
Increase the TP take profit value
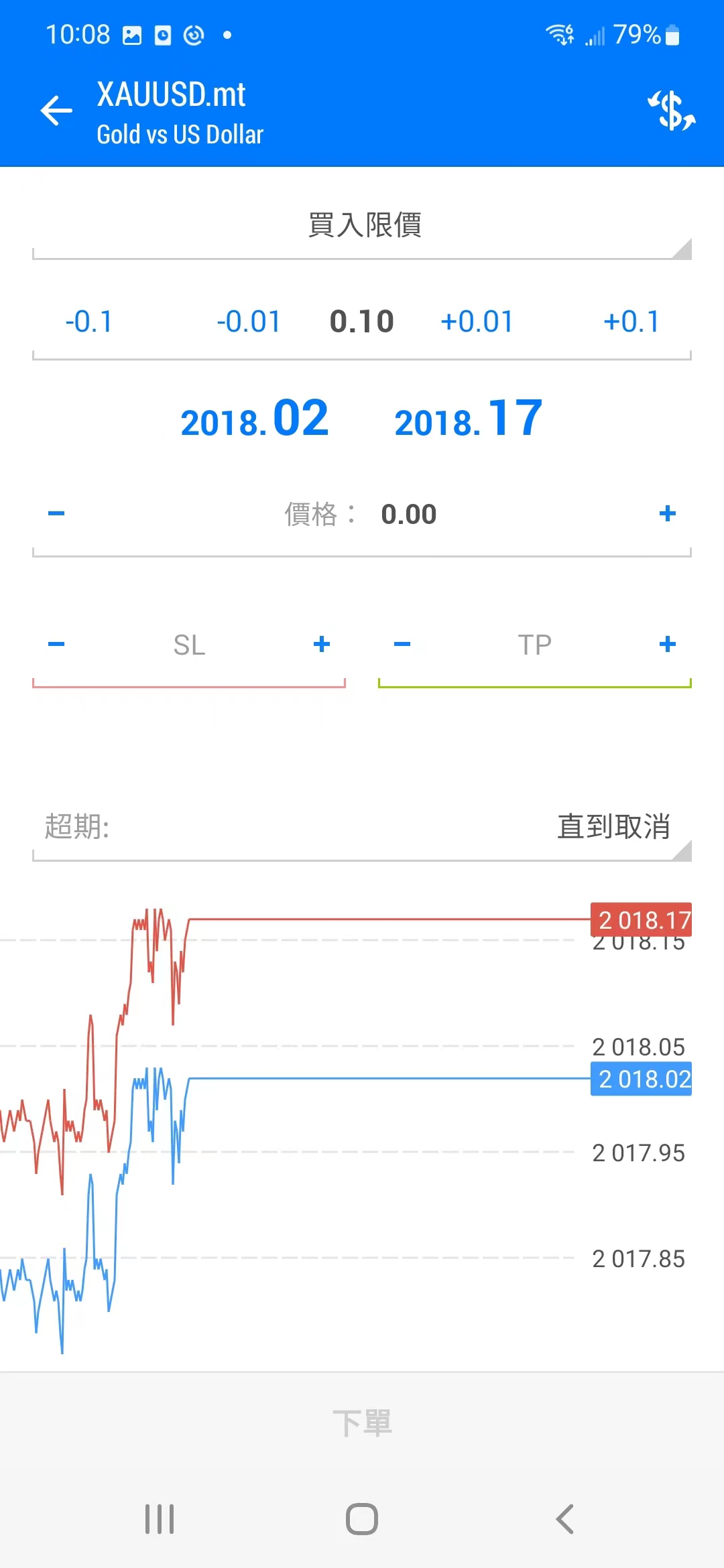667,645
